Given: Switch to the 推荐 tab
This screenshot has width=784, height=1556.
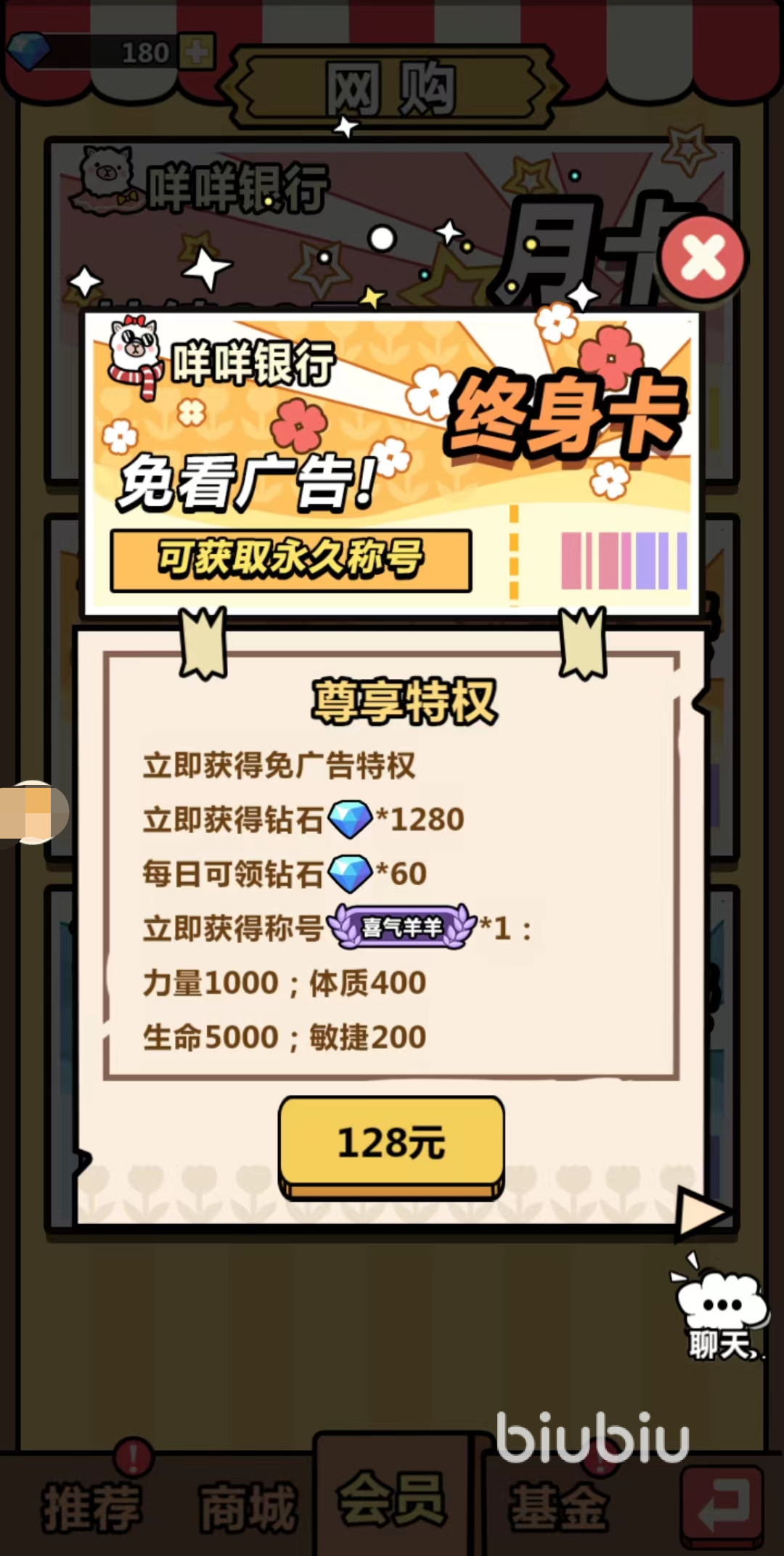Looking at the screenshot, I should tap(92, 1507).
